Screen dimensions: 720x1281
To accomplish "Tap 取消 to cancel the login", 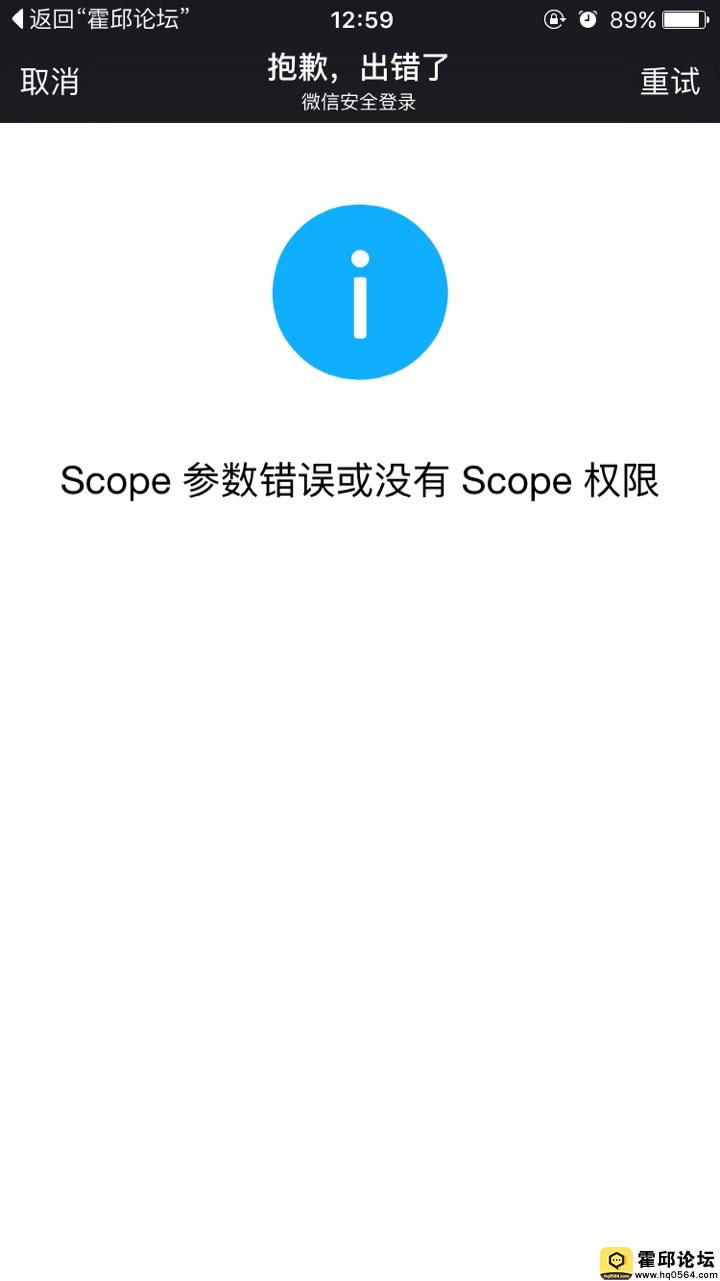I will 50,82.
